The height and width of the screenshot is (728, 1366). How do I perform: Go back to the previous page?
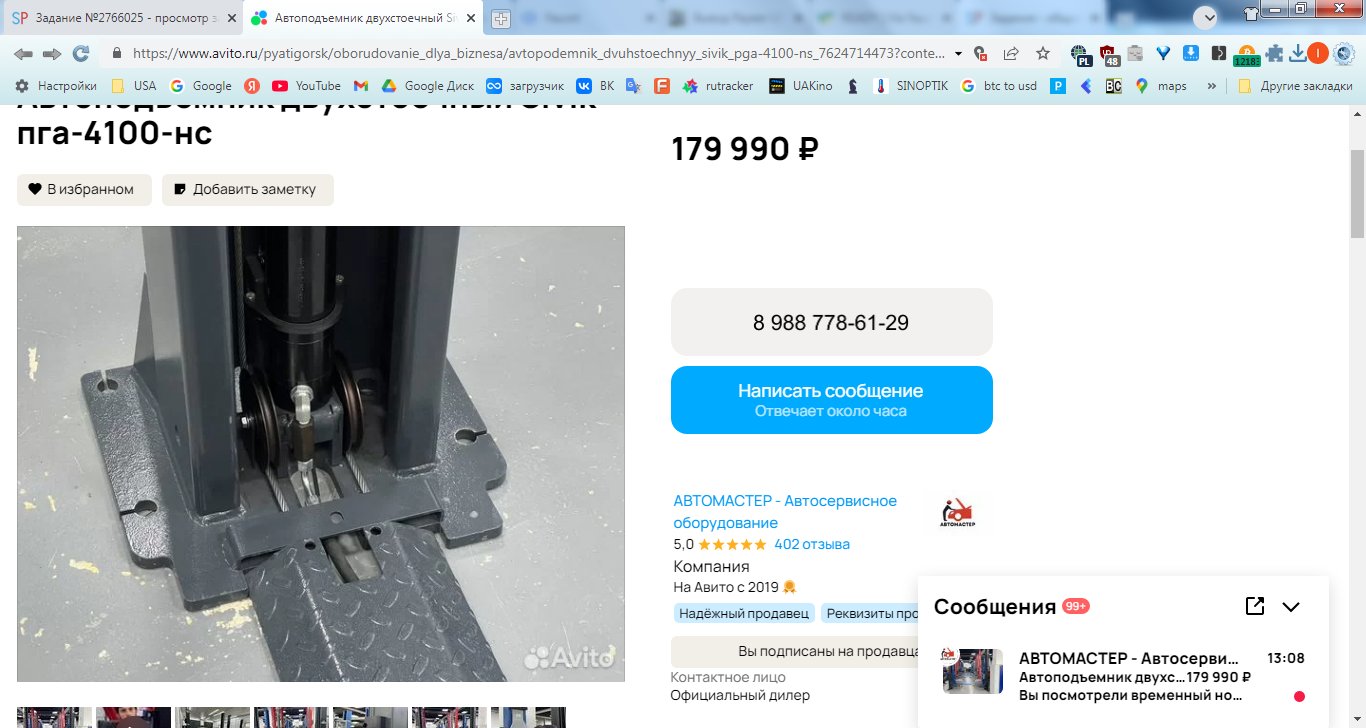coord(22,54)
